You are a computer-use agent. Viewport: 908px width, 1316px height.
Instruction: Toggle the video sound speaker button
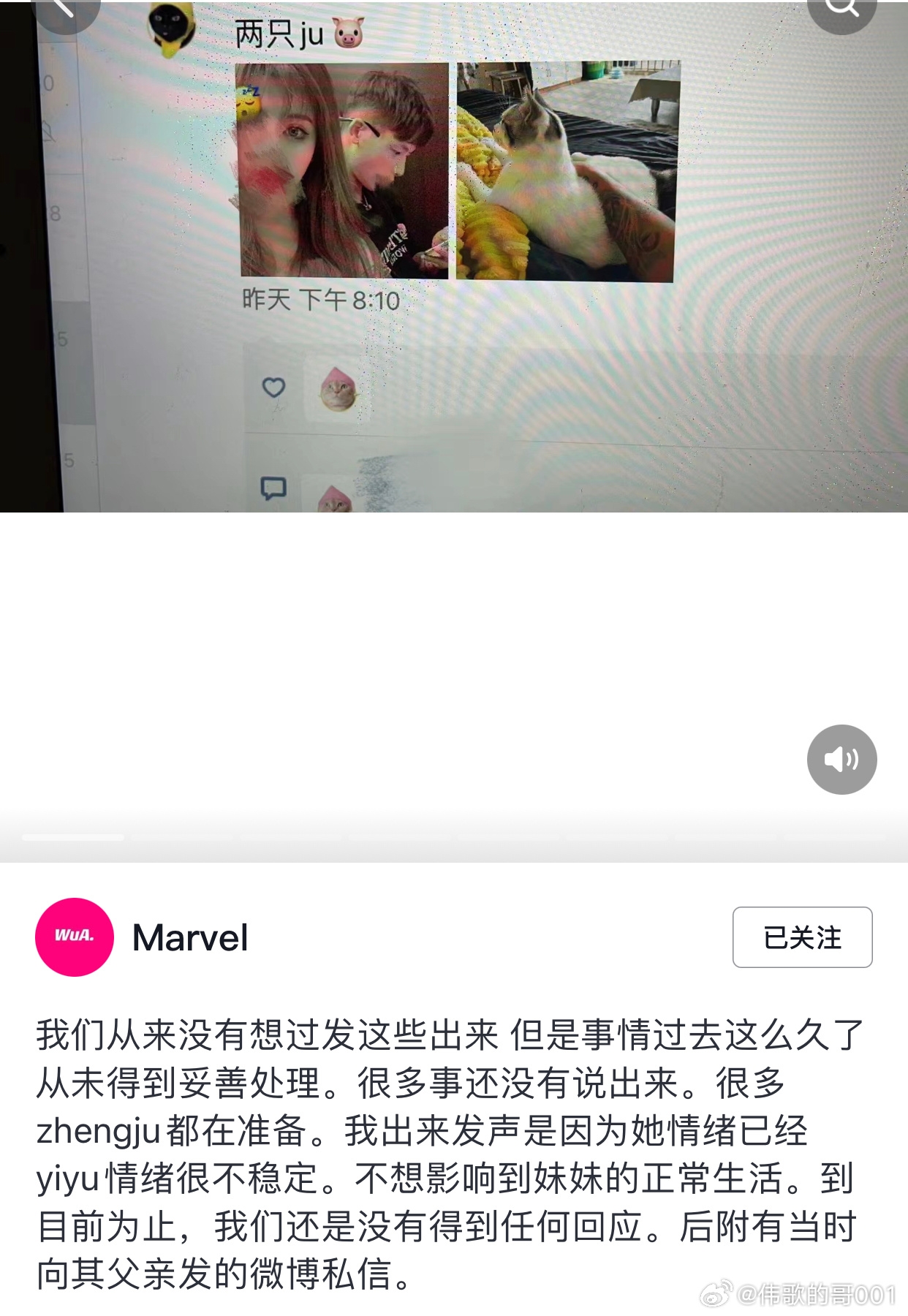[841, 760]
